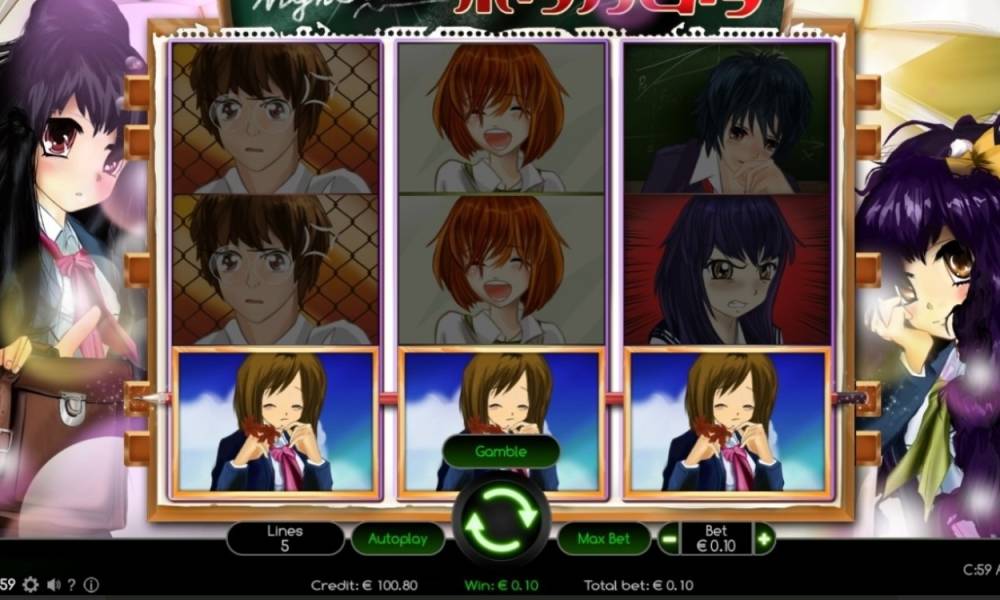1000x600 pixels.
Task: Spin the reels with the green button
Action: click(500, 518)
